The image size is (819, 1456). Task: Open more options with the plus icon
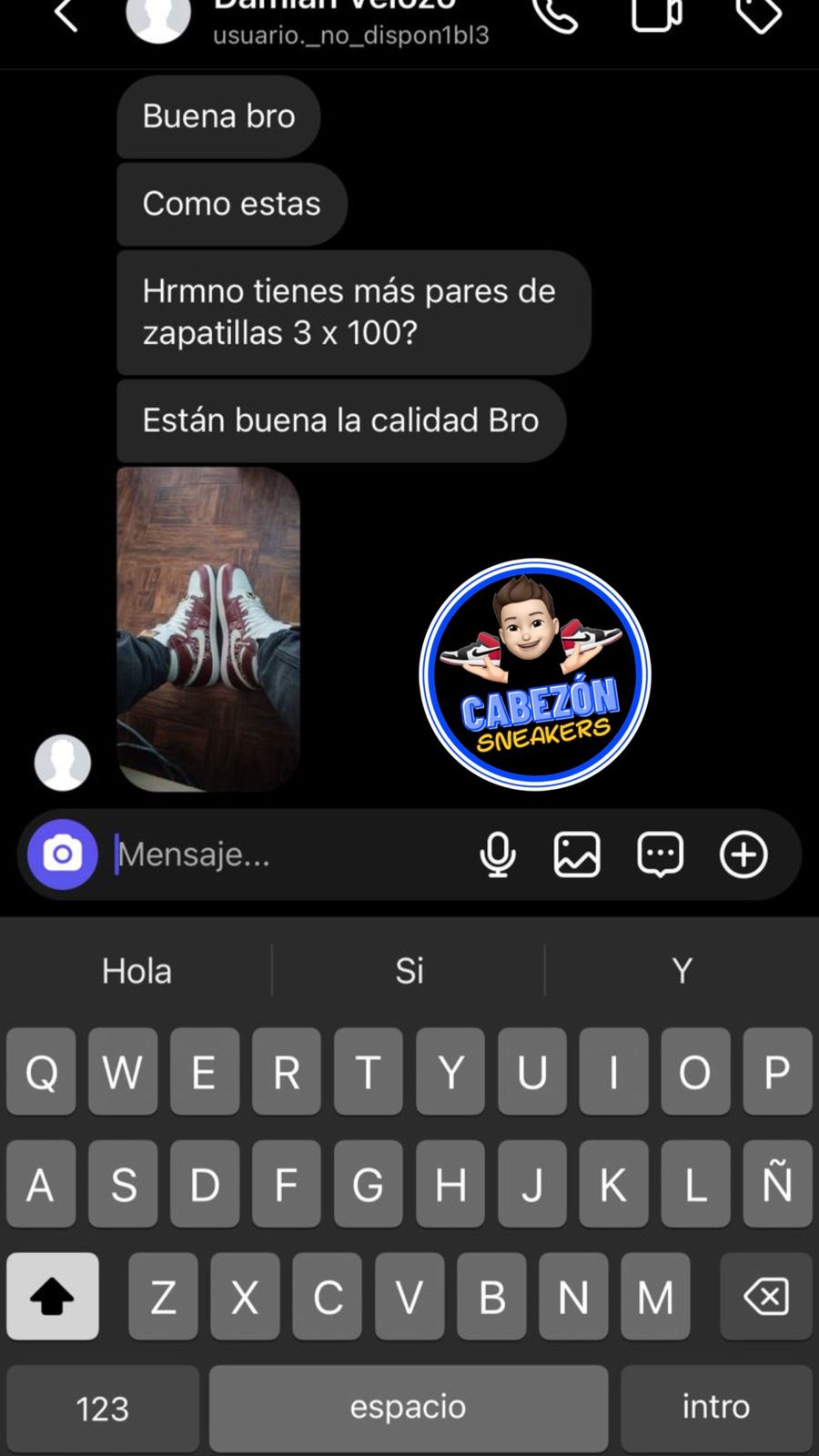click(x=743, y=854)
